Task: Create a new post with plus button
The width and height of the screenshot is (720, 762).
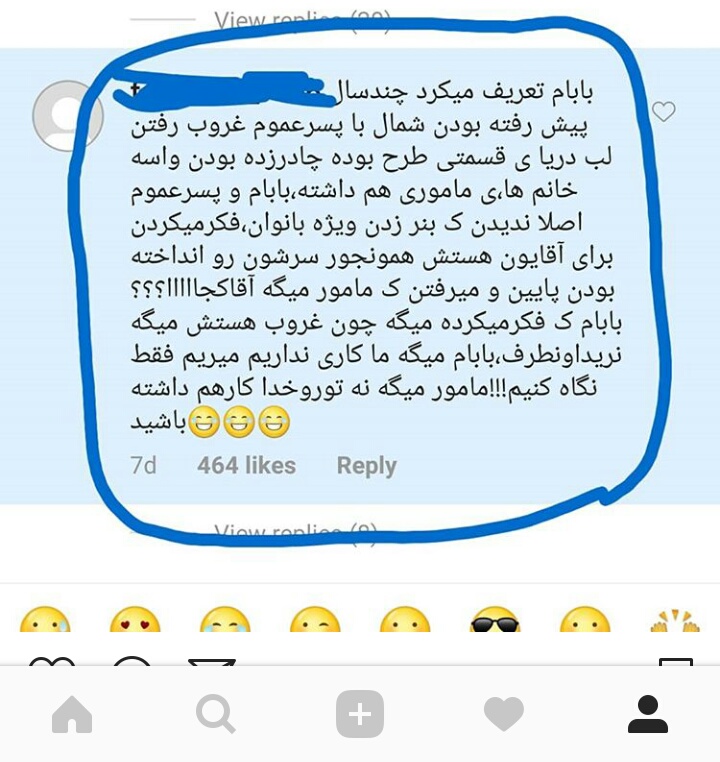Action: [360, 714]
